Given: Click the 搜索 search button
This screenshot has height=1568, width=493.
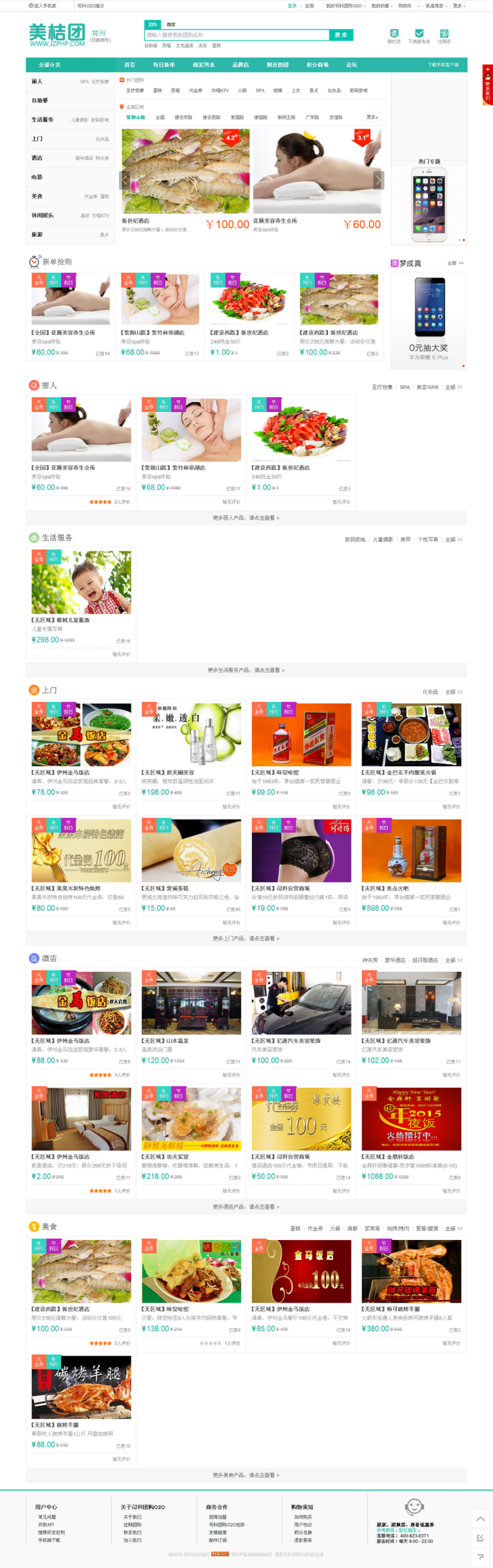Looking at the screenshot, I should point(340,35).
